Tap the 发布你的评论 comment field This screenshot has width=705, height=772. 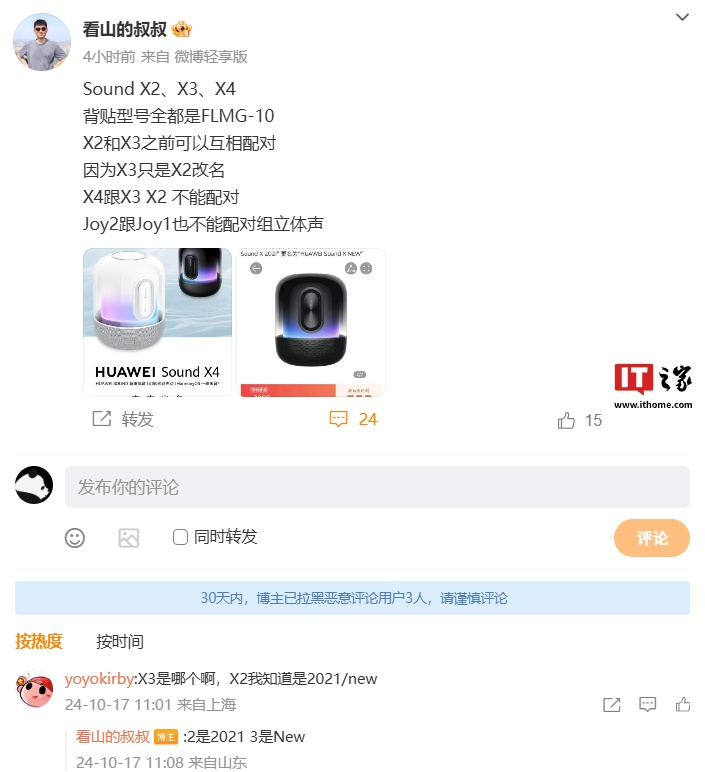(377, 487)
